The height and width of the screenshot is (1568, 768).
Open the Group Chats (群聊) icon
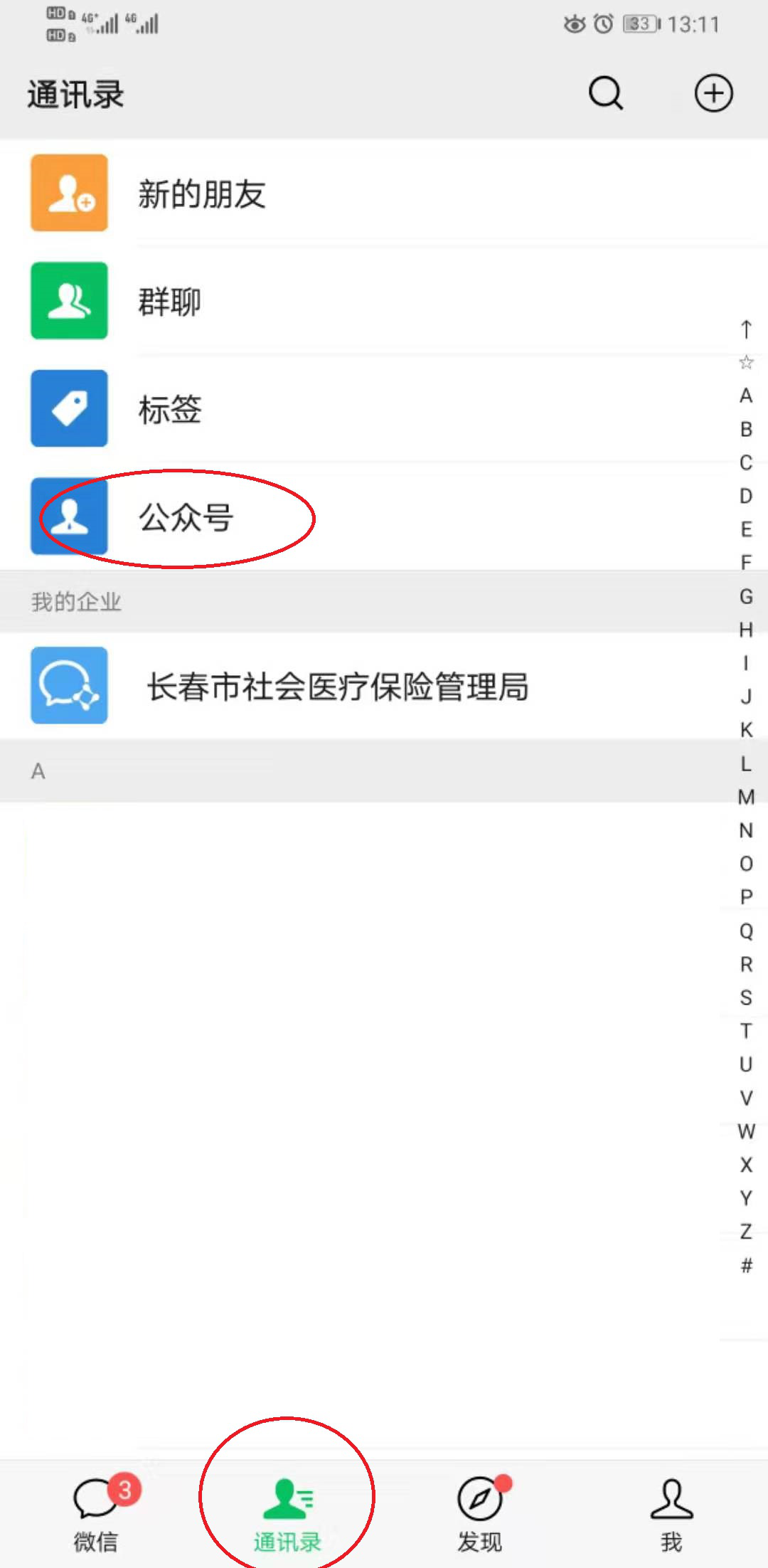click(x=69, y=301)
